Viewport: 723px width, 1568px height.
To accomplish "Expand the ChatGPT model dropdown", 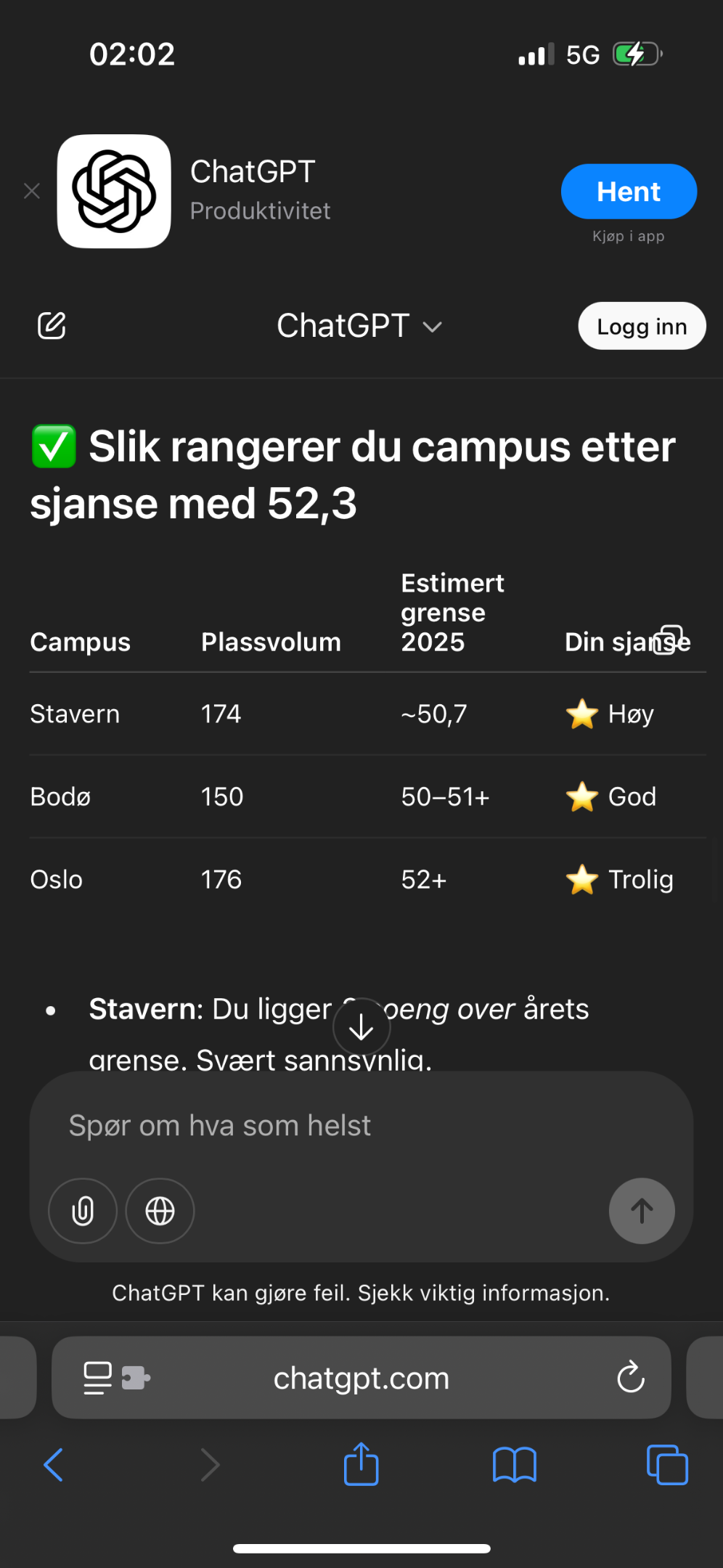I will coord(359,326).
